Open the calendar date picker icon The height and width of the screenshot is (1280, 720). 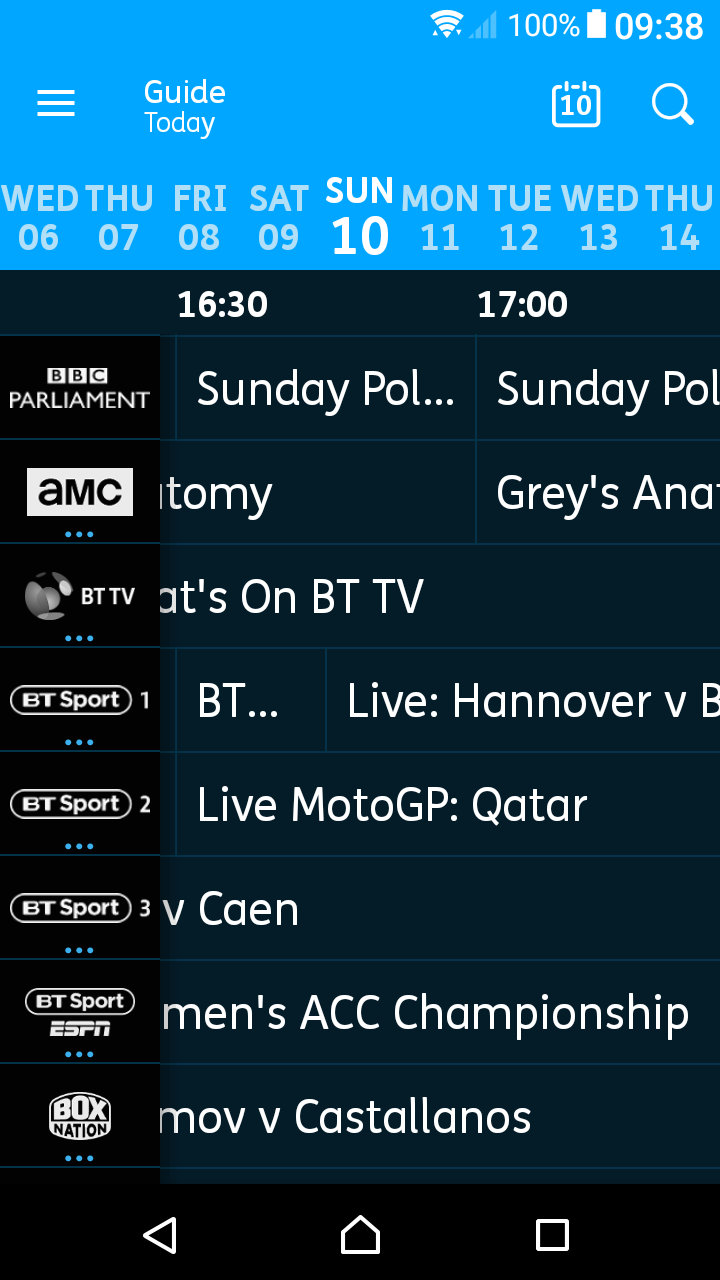(x=576, y=104)
